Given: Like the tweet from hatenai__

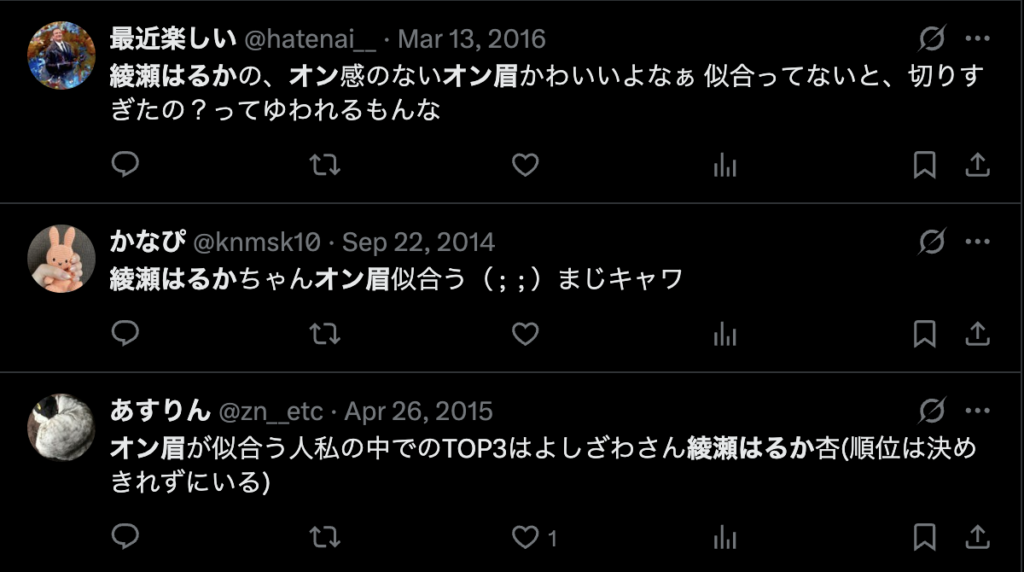Looking at the screenshot, I should pos(525,165).
